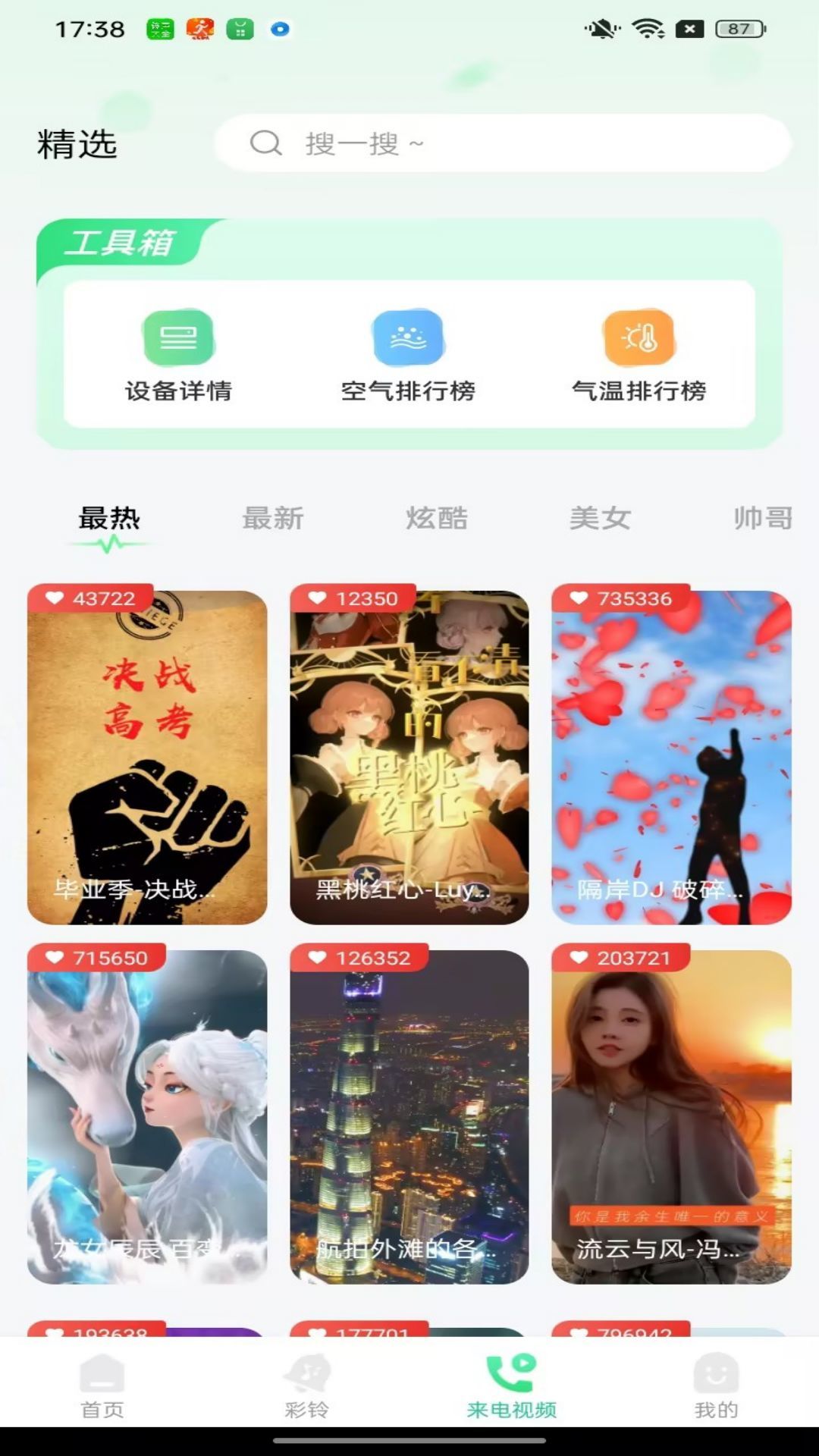Image resolution: width=819 pixels, height=1456 pixels.
Task: Open the 空气排行榜 air quality ranking icon
Action: 406,339
